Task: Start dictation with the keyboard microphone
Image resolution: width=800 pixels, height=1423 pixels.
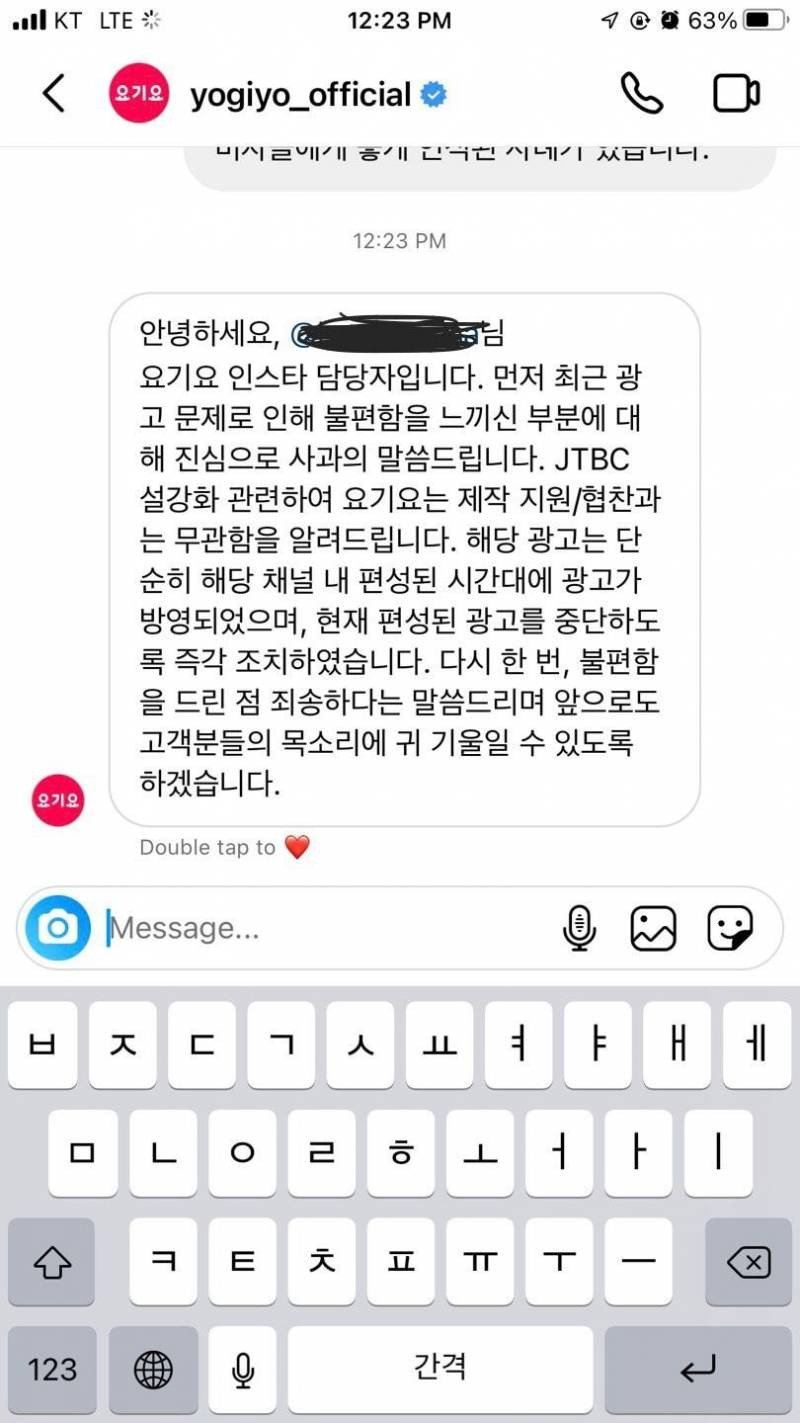Action: click(241, 1369)
